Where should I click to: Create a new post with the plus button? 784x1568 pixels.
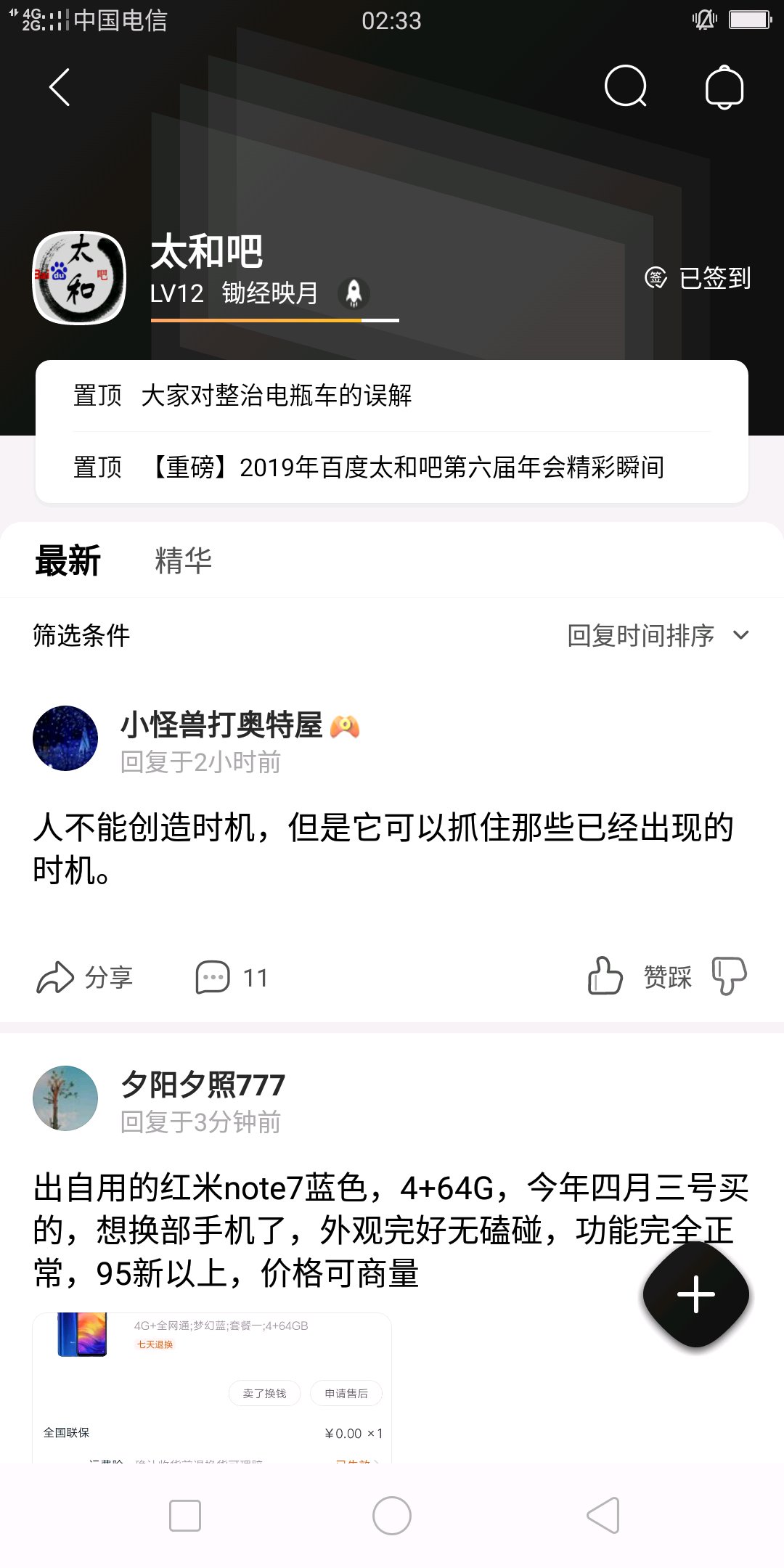pos(696,1294)
